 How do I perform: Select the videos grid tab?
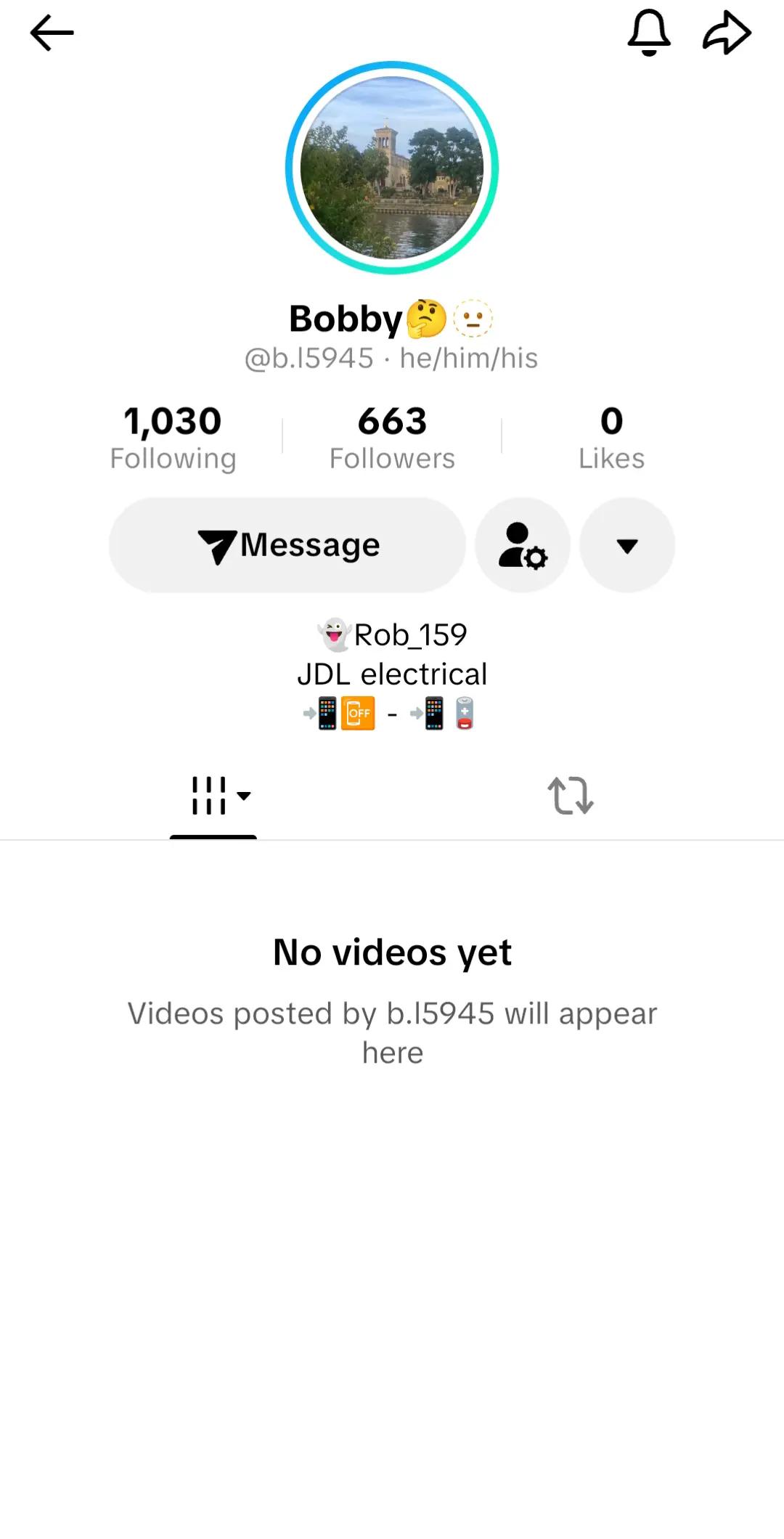point(213,796)
